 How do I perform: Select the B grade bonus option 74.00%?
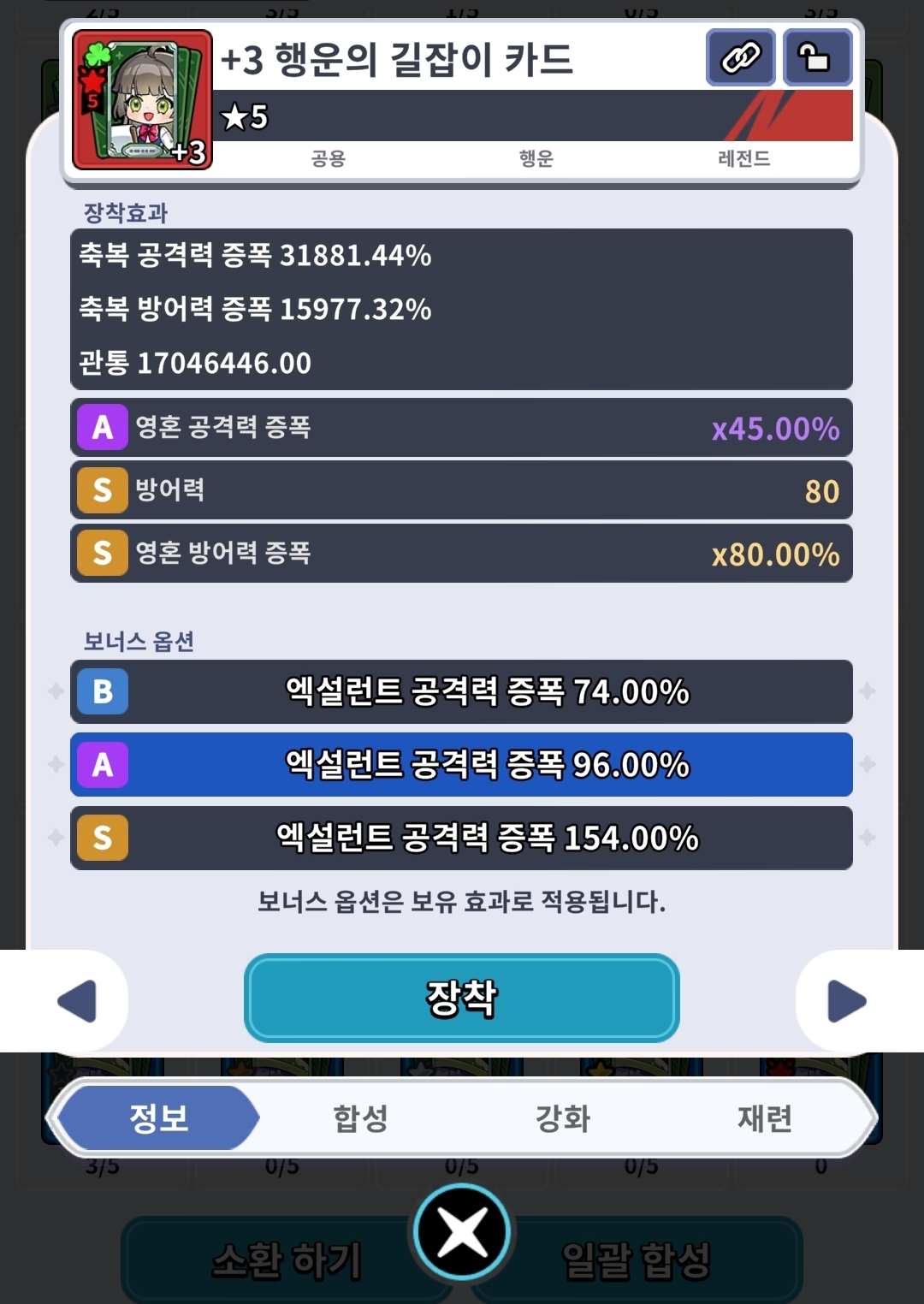(x=462, y=691)
